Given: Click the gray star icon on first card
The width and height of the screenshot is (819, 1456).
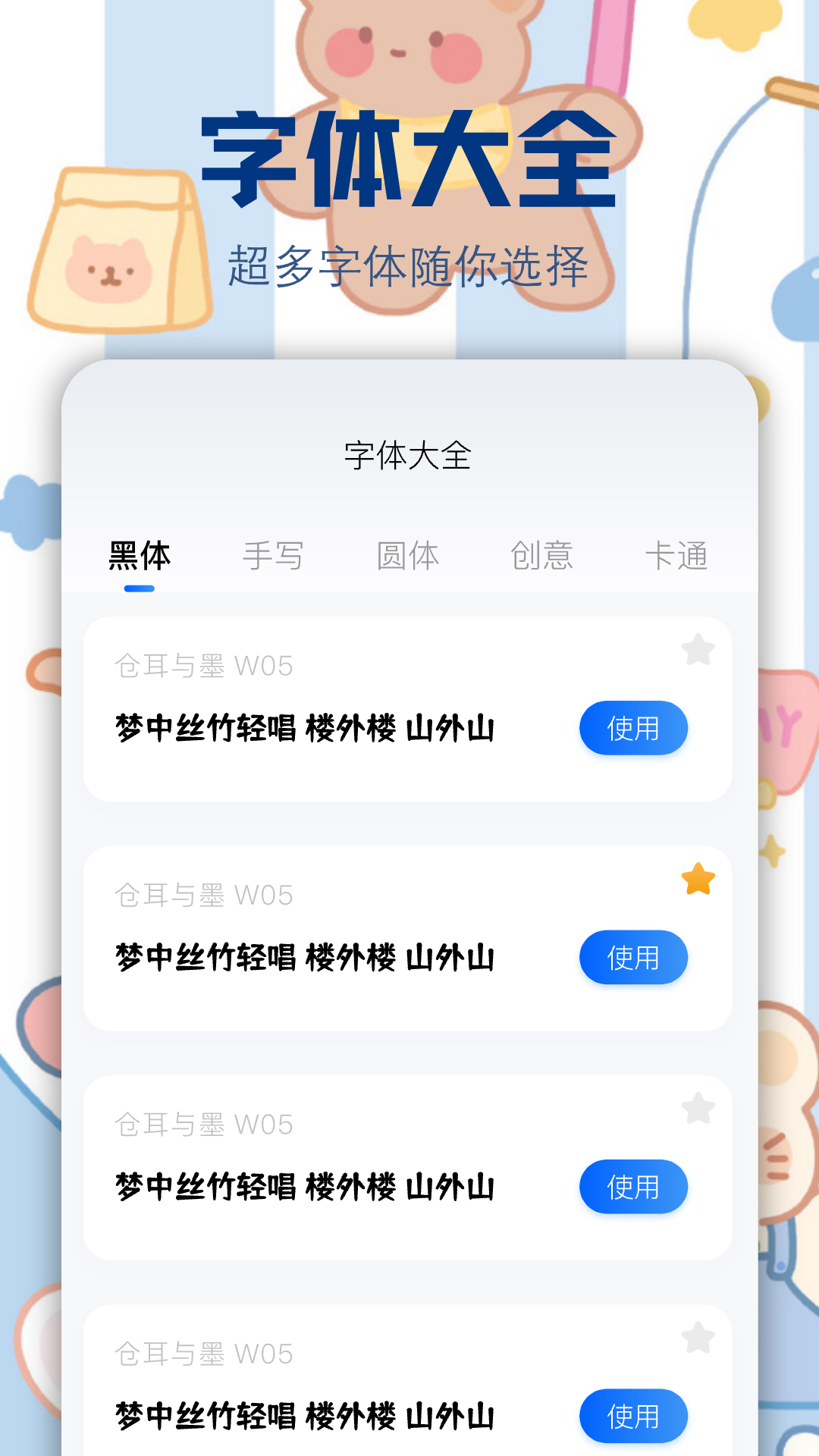Looking at the screenshot, I should point(696,650).
